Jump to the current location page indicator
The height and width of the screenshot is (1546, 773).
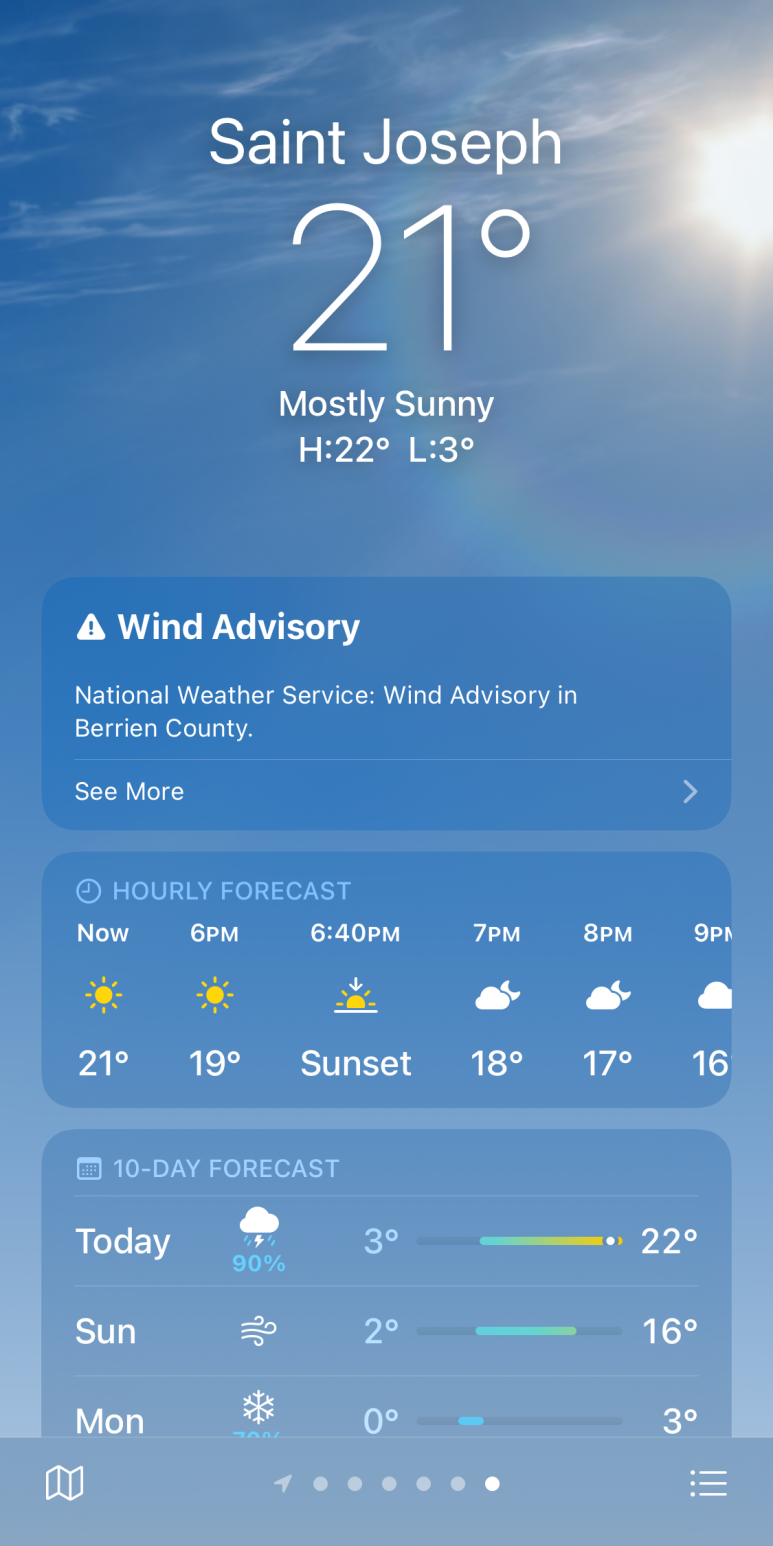(284, 1484)
